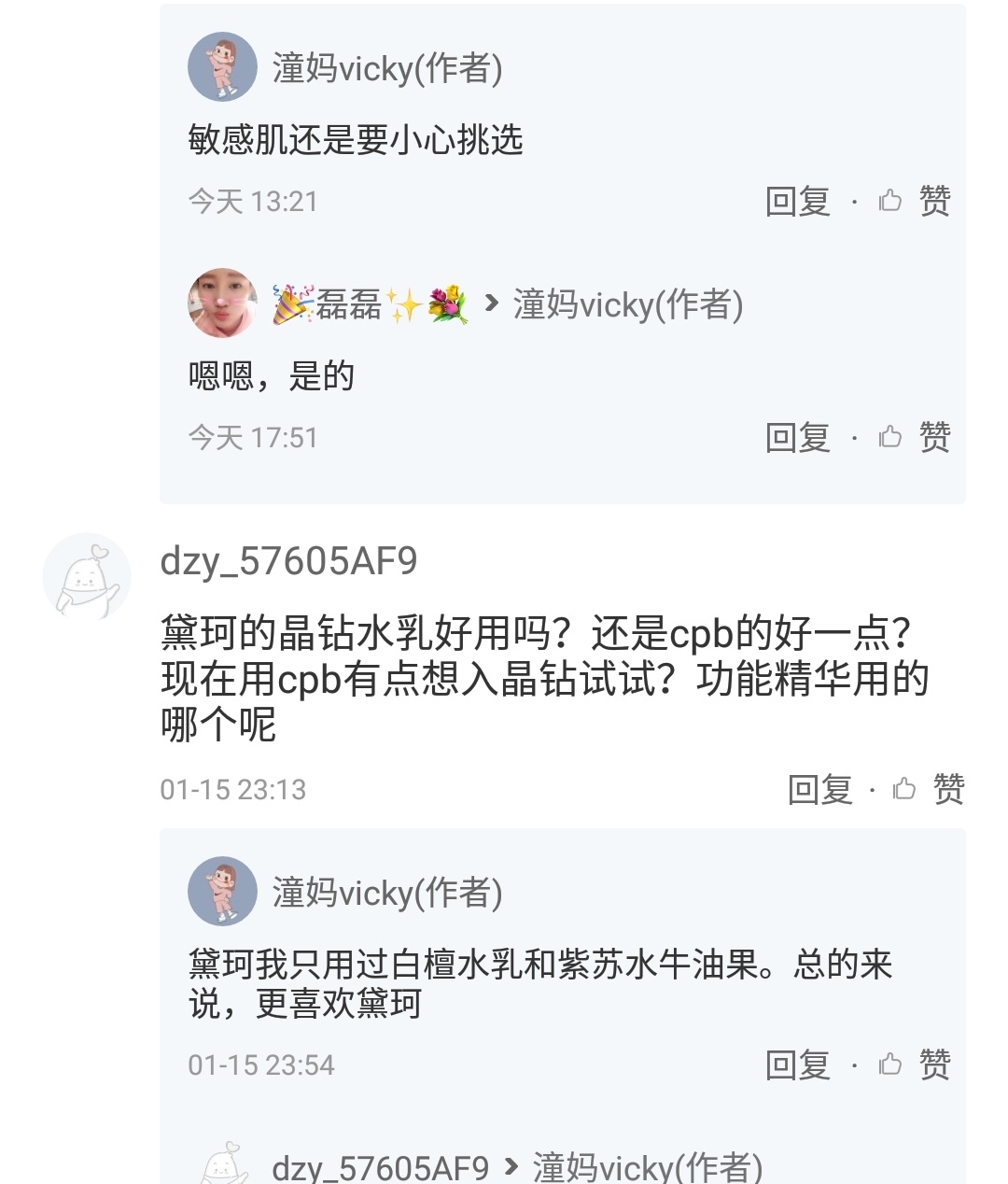Like 磊磊's 嗯嗯，是的 comment
Viewport: 1008px width, 1184px height.
(x=915, y=437)
